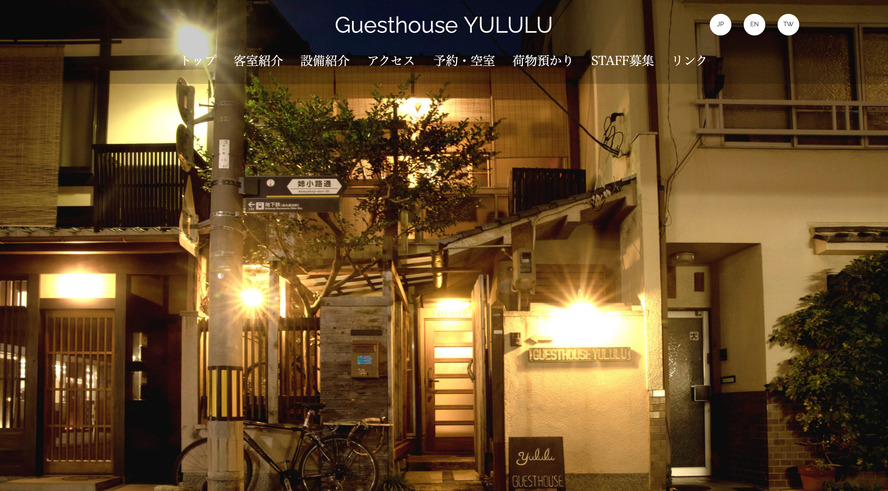The height and width of the screenshot is (491, 888).
Task: Tap the Guesthouse YULULU site title
Action: click(x=443, y=25)
